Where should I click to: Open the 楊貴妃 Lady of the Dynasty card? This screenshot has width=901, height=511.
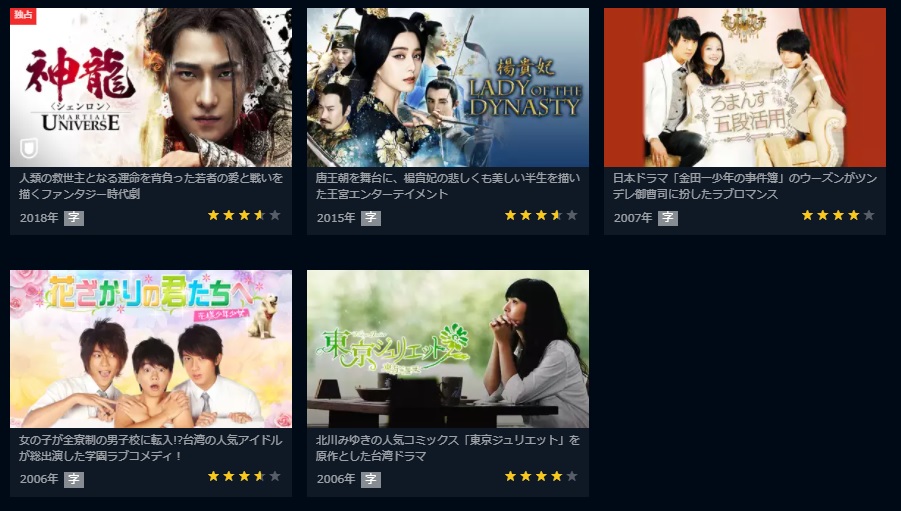tap(447, 88)
